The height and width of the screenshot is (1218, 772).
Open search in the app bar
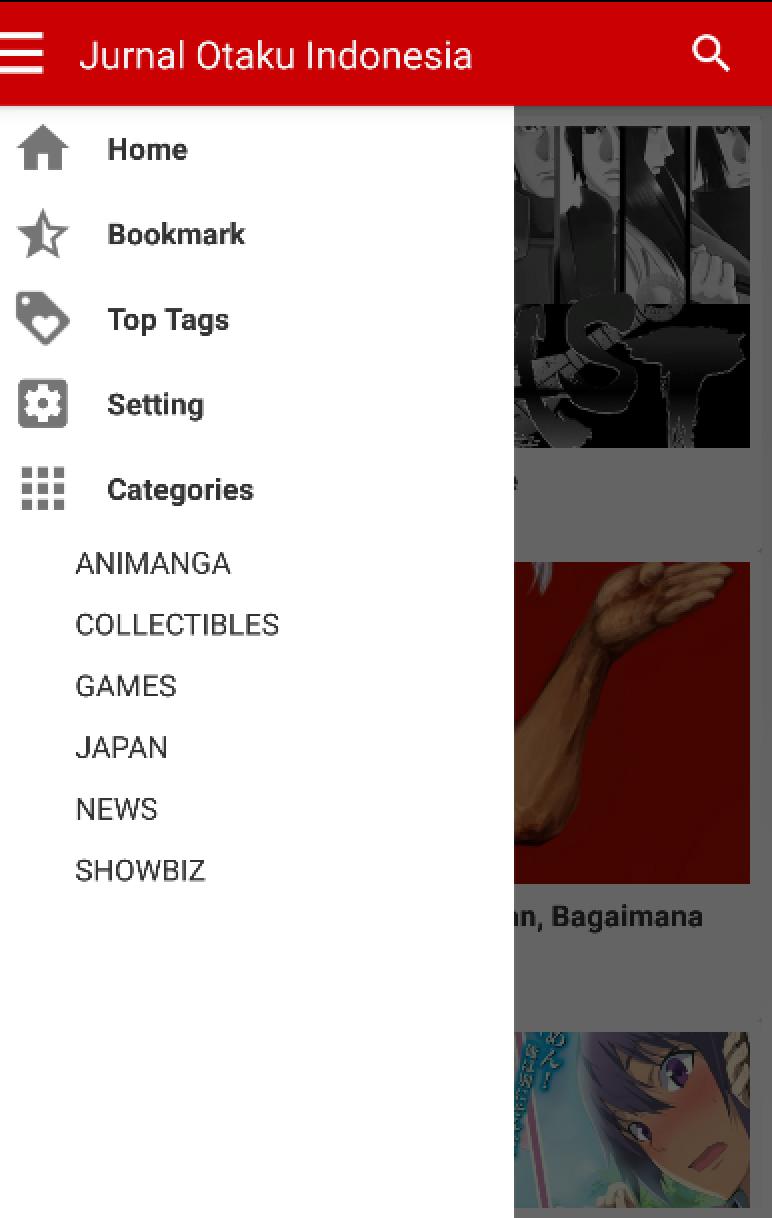point(711,53)
